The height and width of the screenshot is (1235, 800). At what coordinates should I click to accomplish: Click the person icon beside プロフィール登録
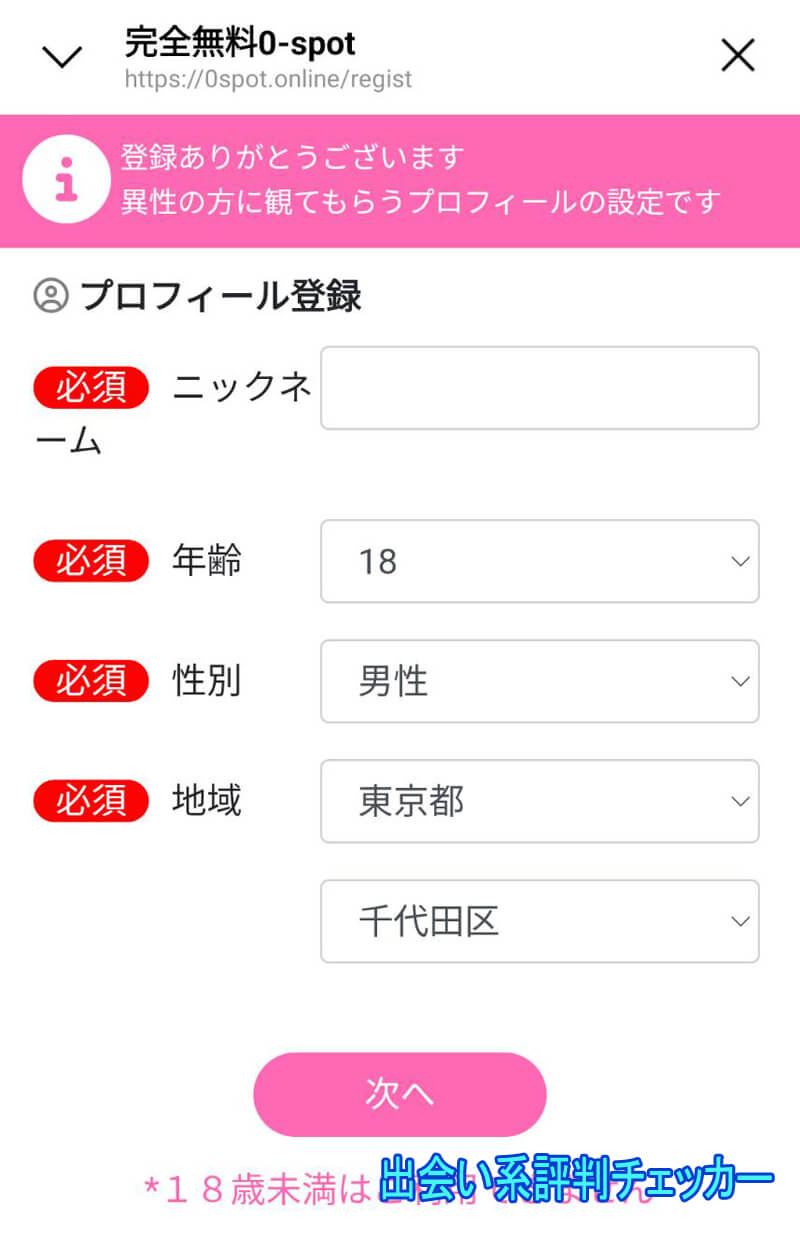click(x=49, y=297)
